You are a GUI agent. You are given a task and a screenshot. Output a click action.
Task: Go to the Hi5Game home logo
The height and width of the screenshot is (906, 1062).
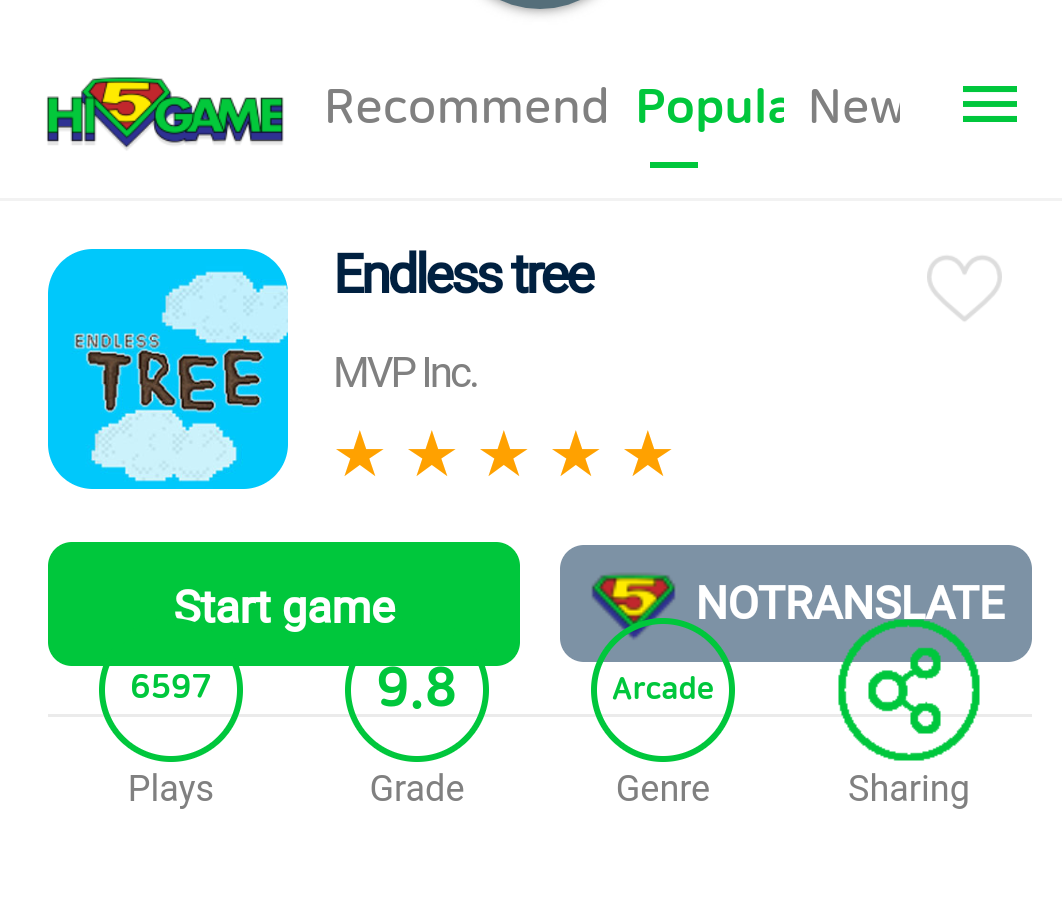[165, 112]
